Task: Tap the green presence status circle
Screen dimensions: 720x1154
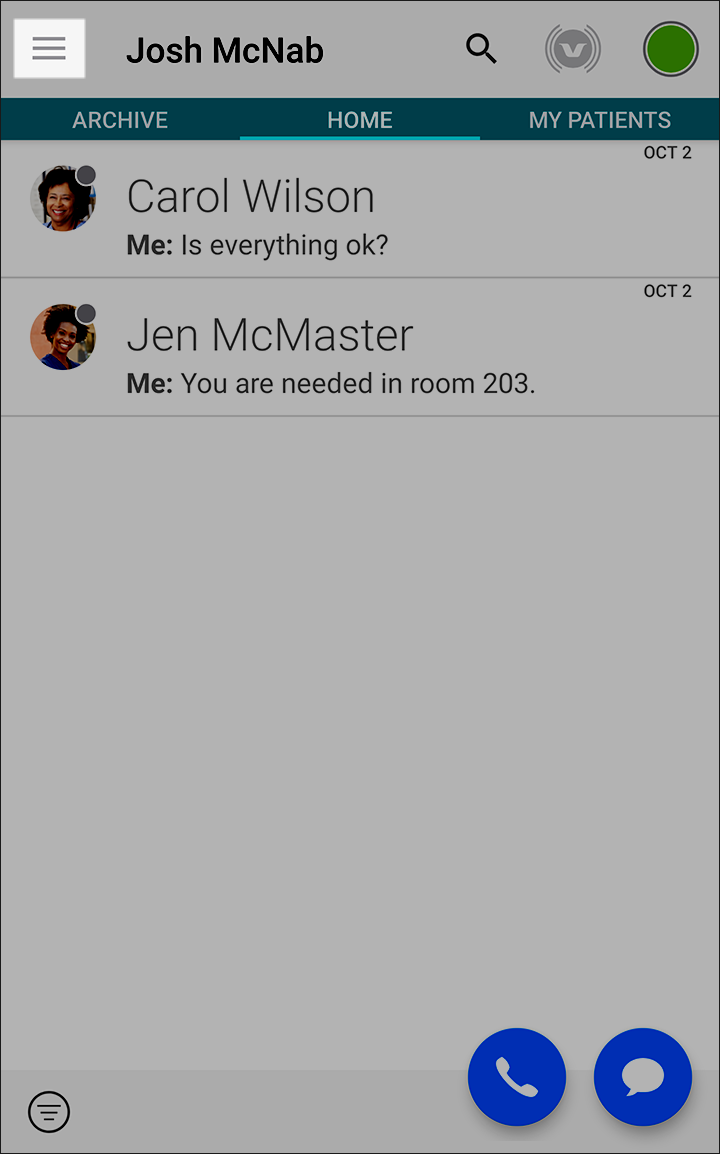Action: (670, 49)
